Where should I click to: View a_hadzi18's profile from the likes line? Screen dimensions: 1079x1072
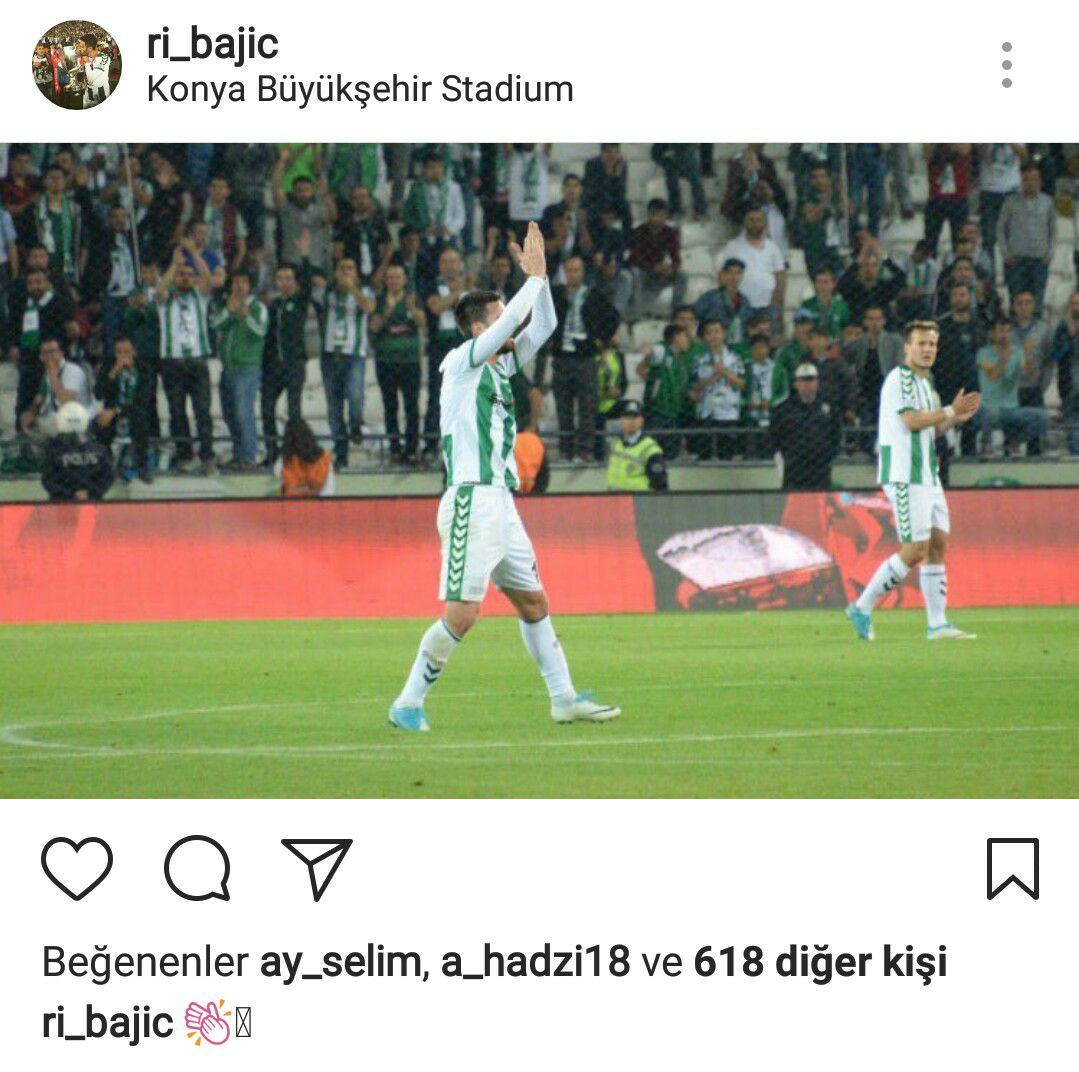point(536,962)
